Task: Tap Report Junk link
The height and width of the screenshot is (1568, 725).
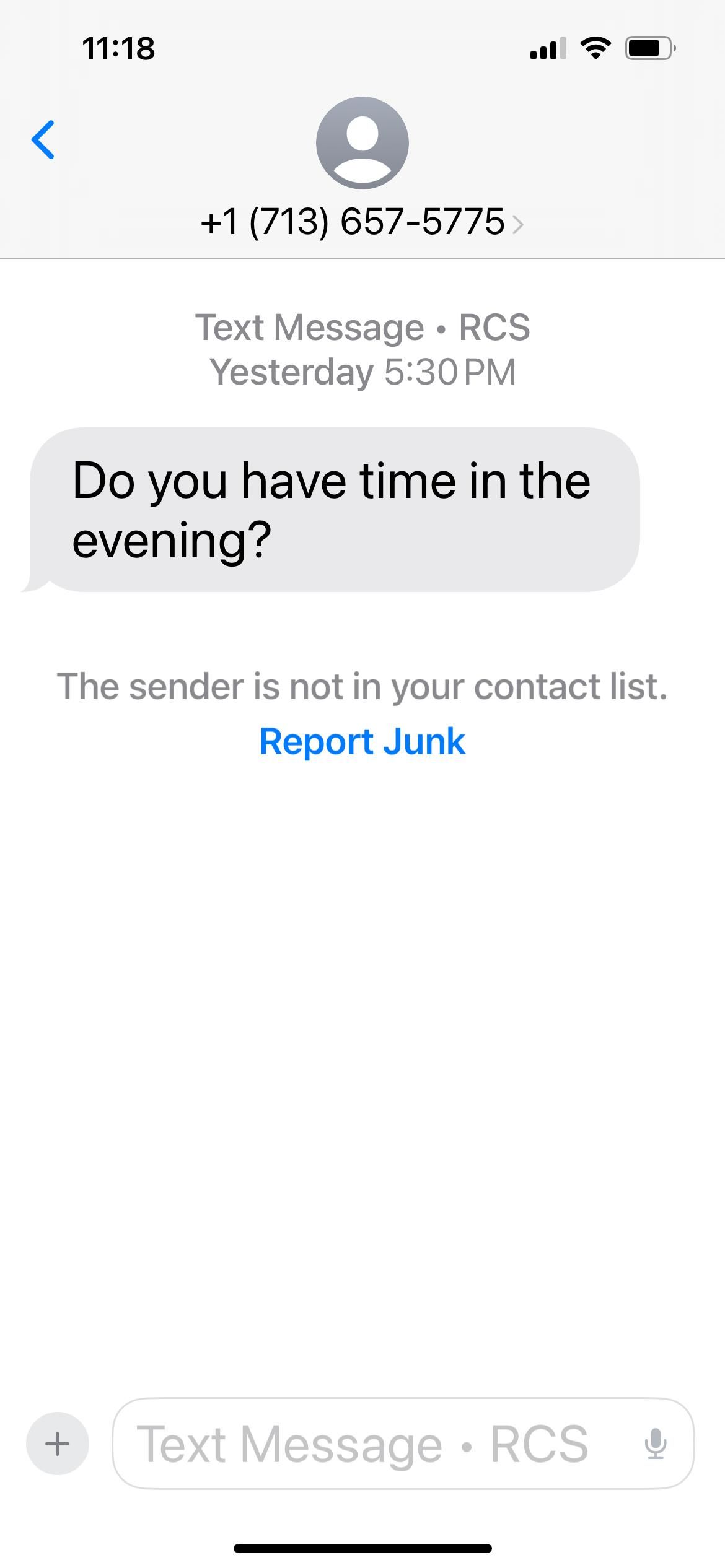Action: click(362, 741)
